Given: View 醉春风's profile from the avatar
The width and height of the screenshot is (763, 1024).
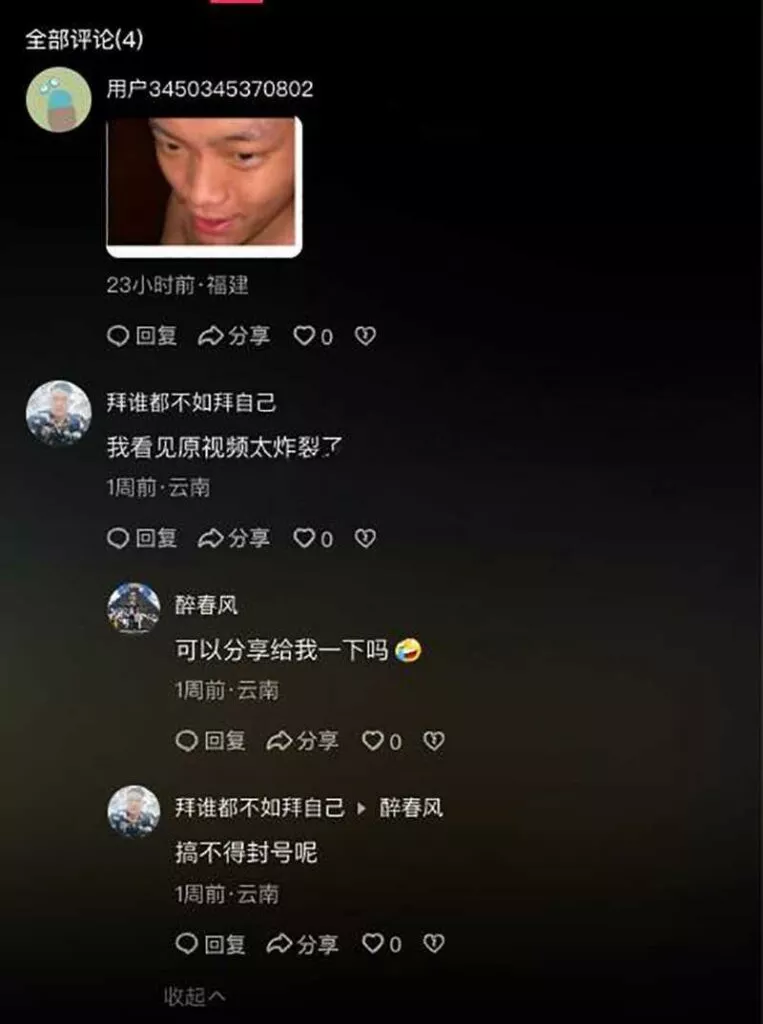Looking at the screenshot, I should (134, 608).
